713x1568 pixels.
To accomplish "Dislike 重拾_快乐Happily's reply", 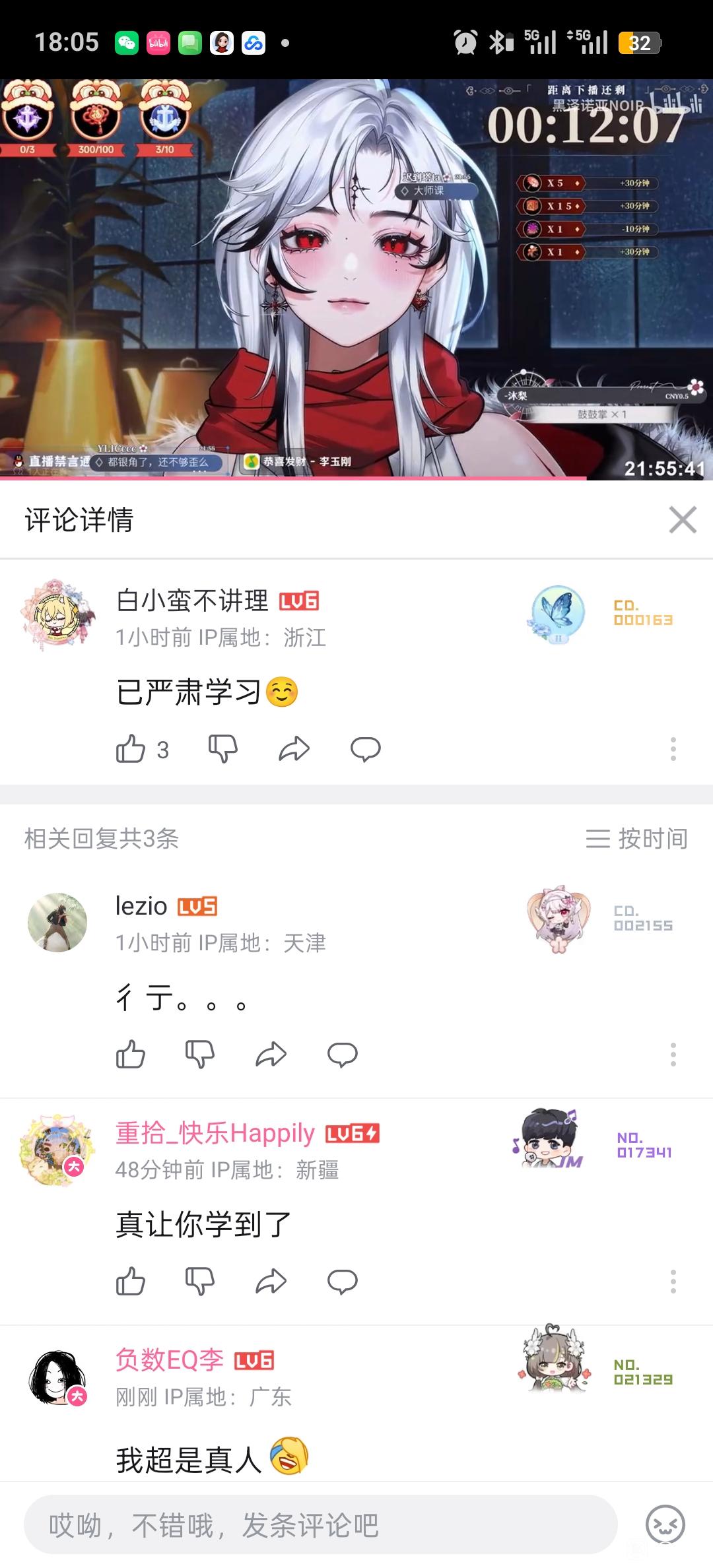I will (200, 1282).
